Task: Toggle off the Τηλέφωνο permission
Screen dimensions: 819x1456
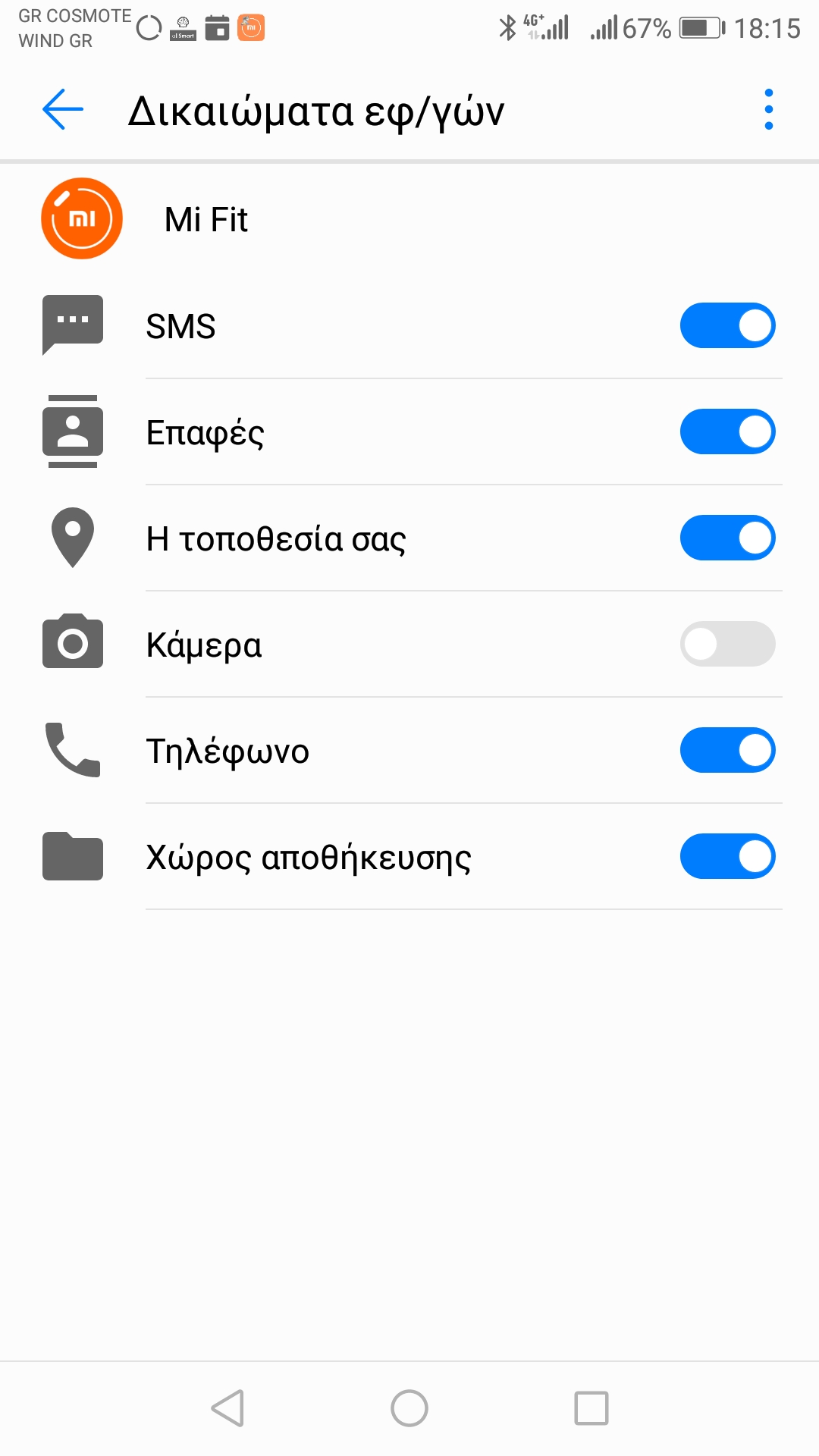Action: (727, 751)
